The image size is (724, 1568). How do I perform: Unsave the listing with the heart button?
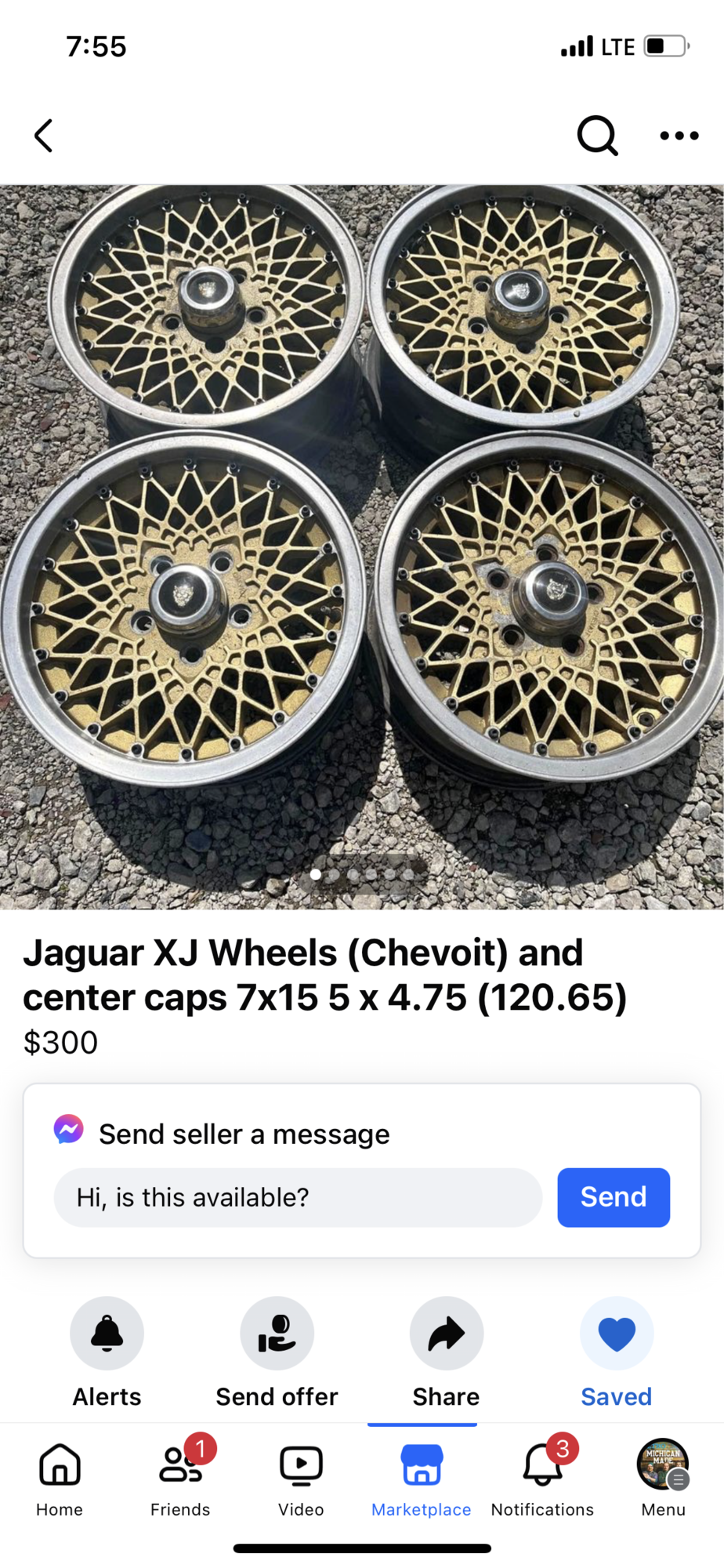click(616, 1334)
